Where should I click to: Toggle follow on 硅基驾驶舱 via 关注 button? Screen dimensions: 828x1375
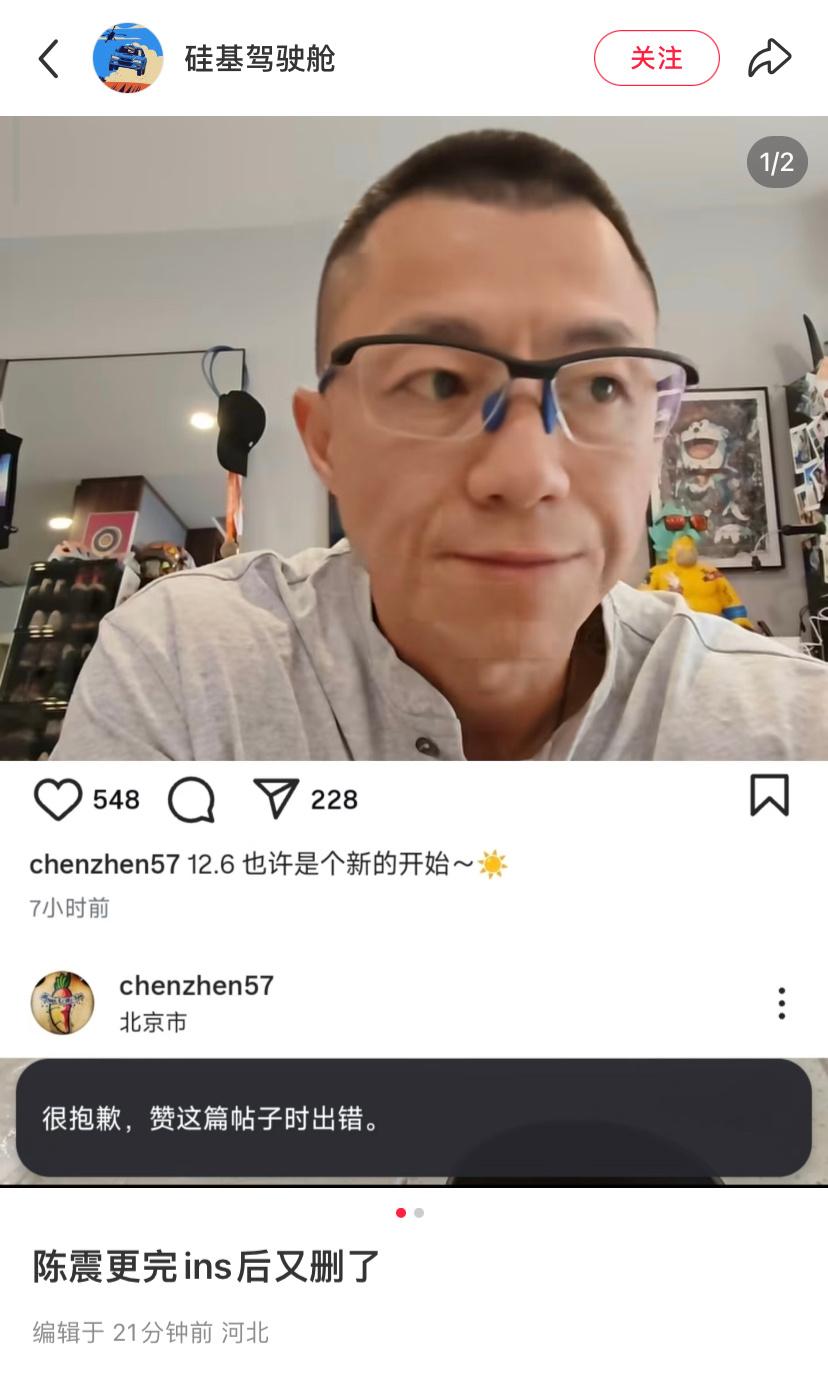657,57
